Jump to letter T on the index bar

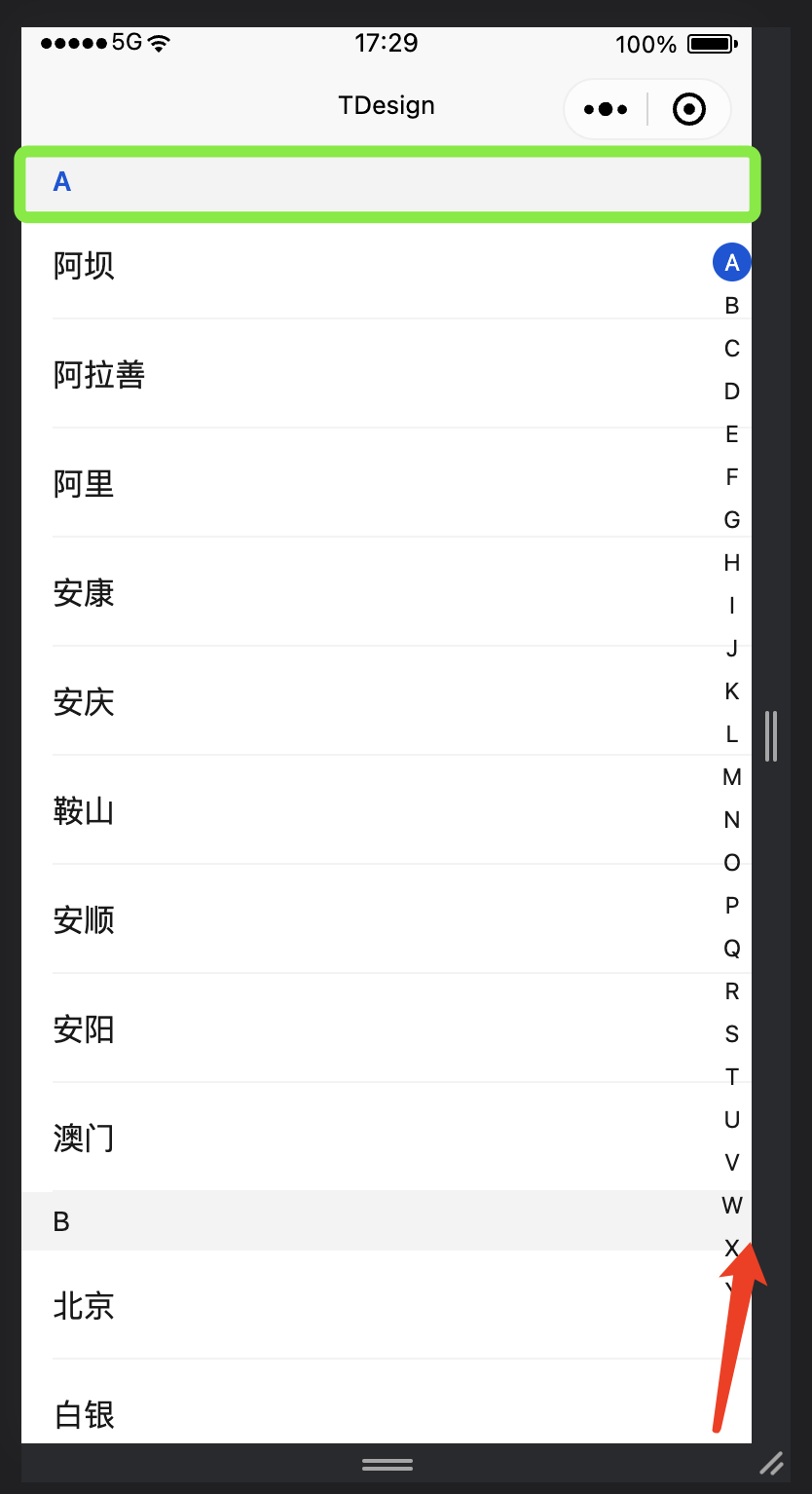tap(731, 1077)
